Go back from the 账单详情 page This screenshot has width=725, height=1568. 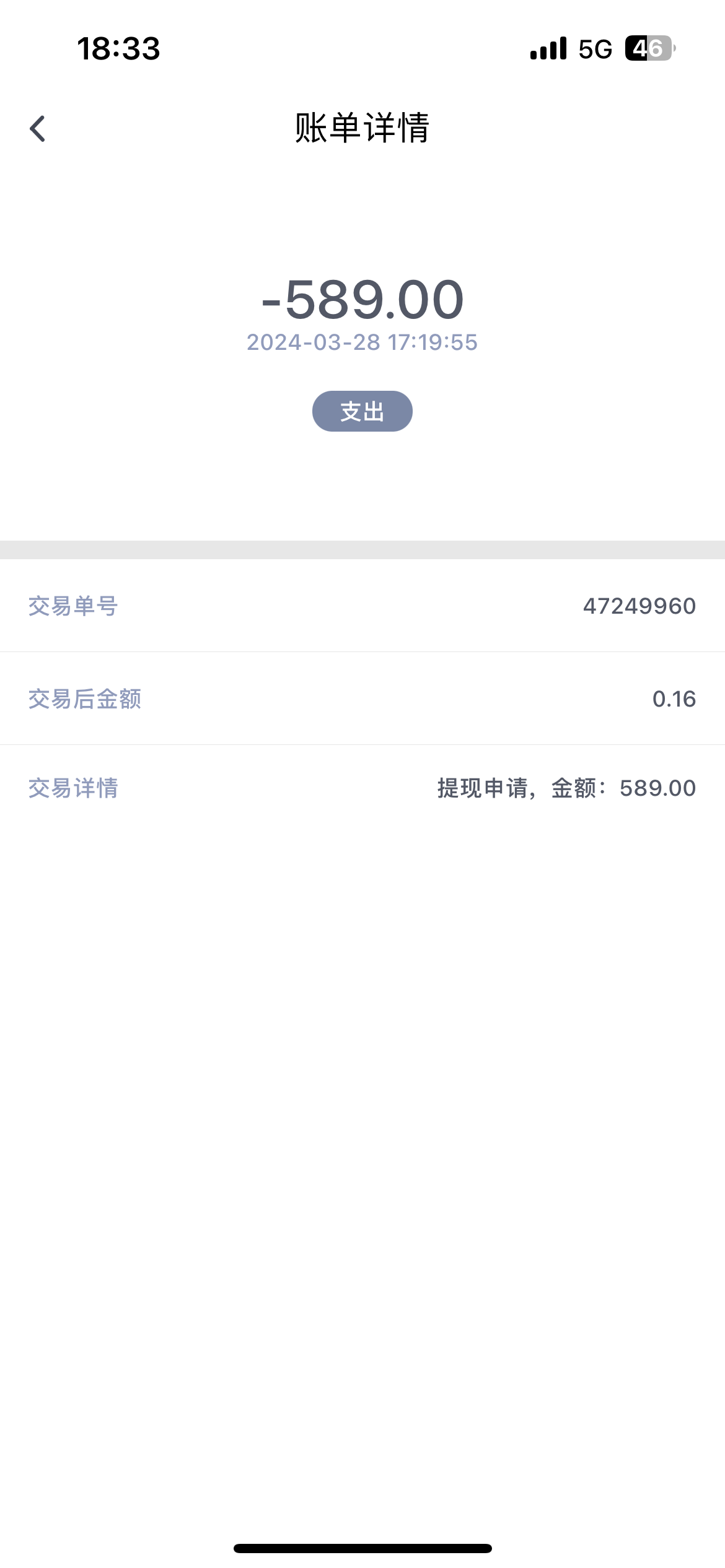(x=38, y=129)
